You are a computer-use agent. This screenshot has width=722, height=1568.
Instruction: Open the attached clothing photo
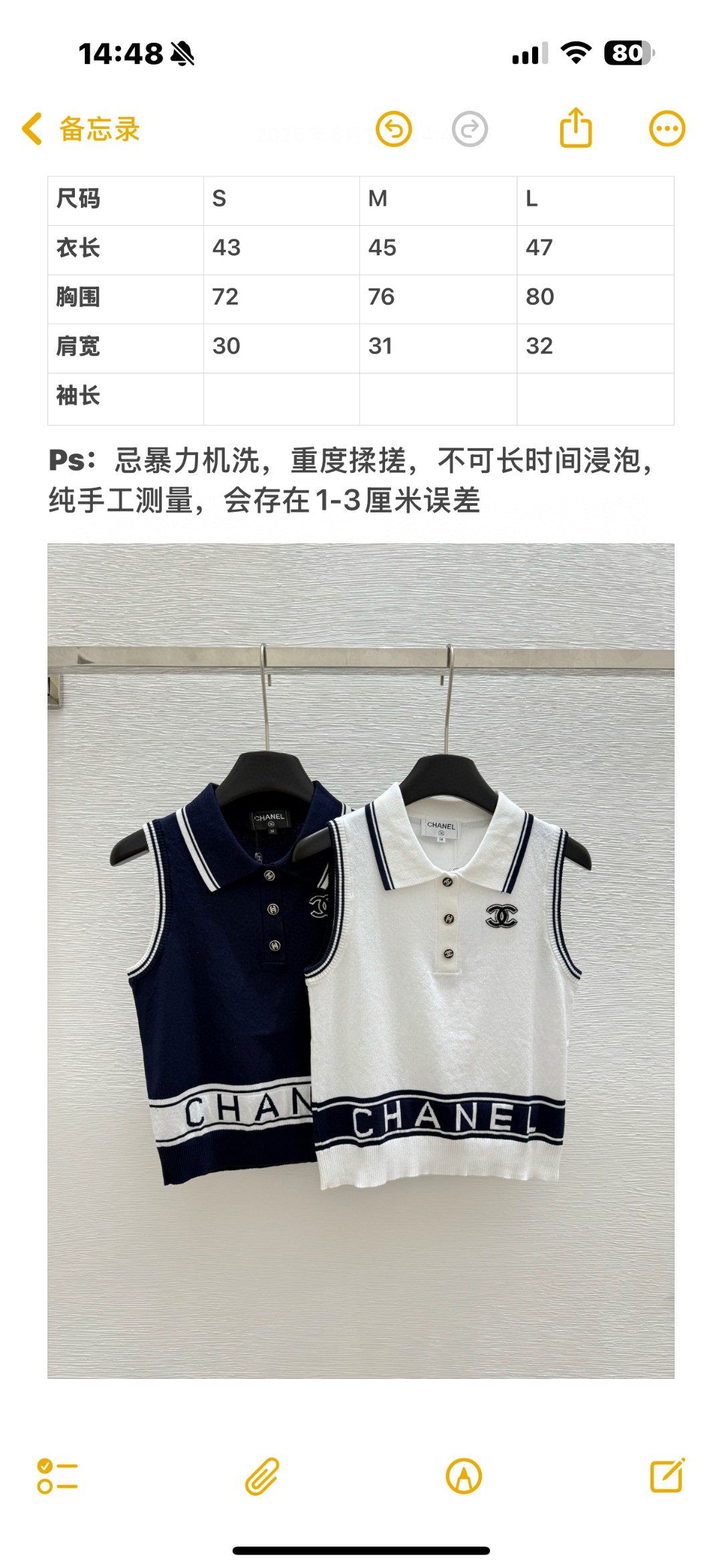click(x=360, y=961)
